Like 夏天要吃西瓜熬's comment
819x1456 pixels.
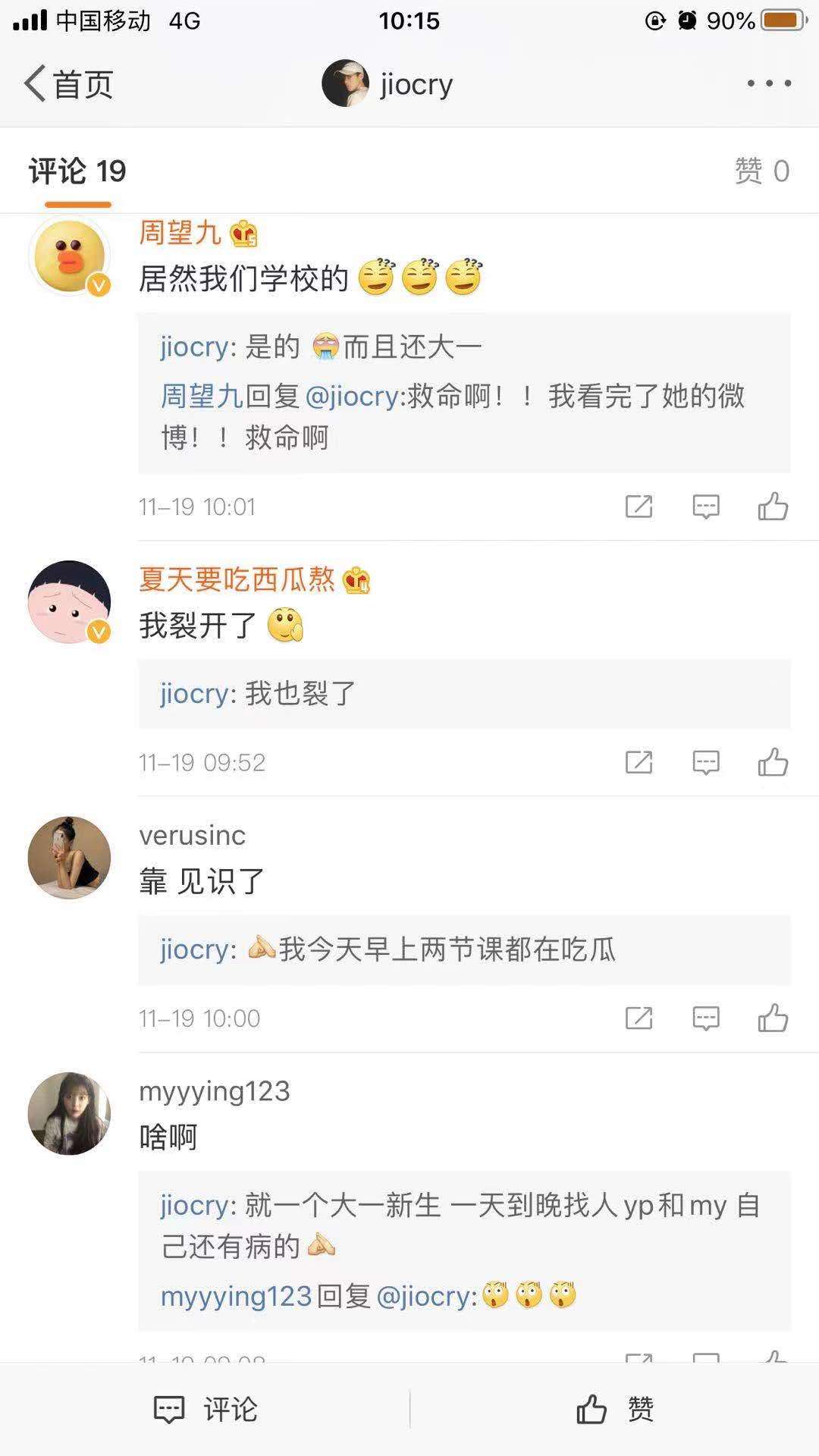pyautogui.click(x=773, y=762)
